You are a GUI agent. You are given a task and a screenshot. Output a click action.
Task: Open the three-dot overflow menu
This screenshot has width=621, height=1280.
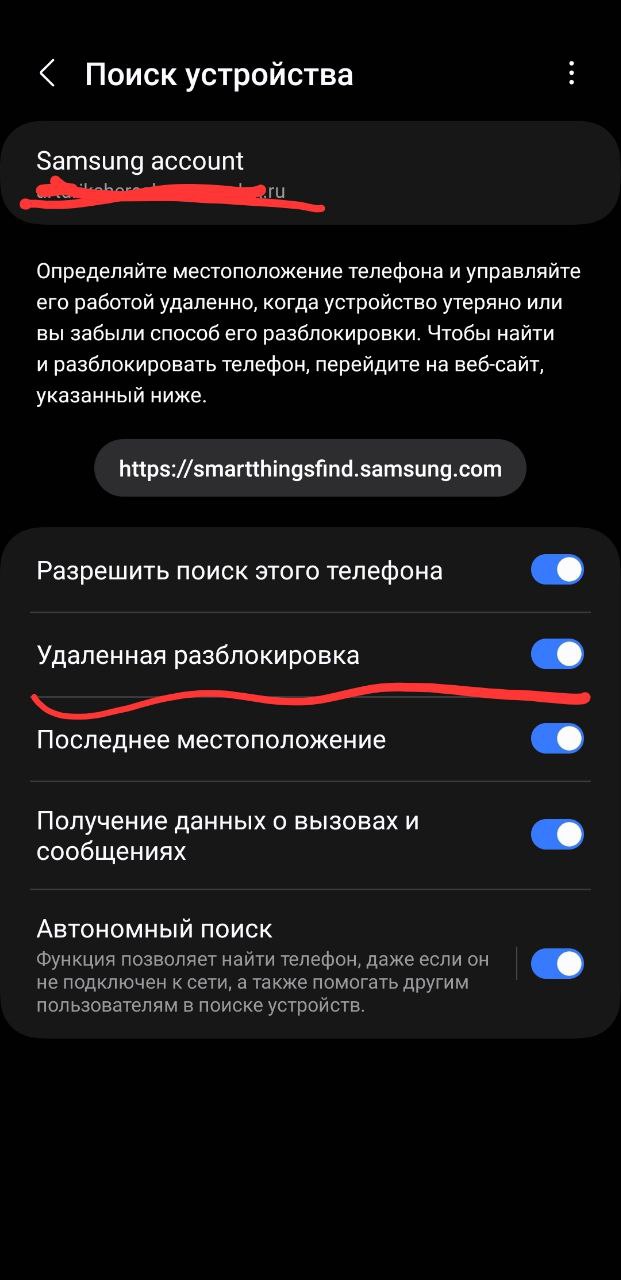[x=571, y=73]
